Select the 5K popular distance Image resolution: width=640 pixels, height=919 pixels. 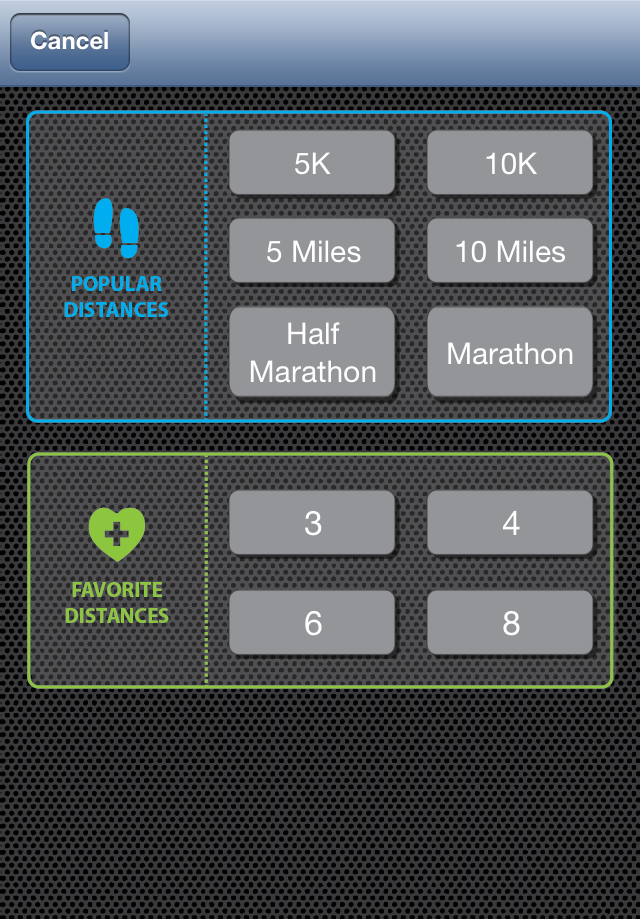[x=312, y=163]
